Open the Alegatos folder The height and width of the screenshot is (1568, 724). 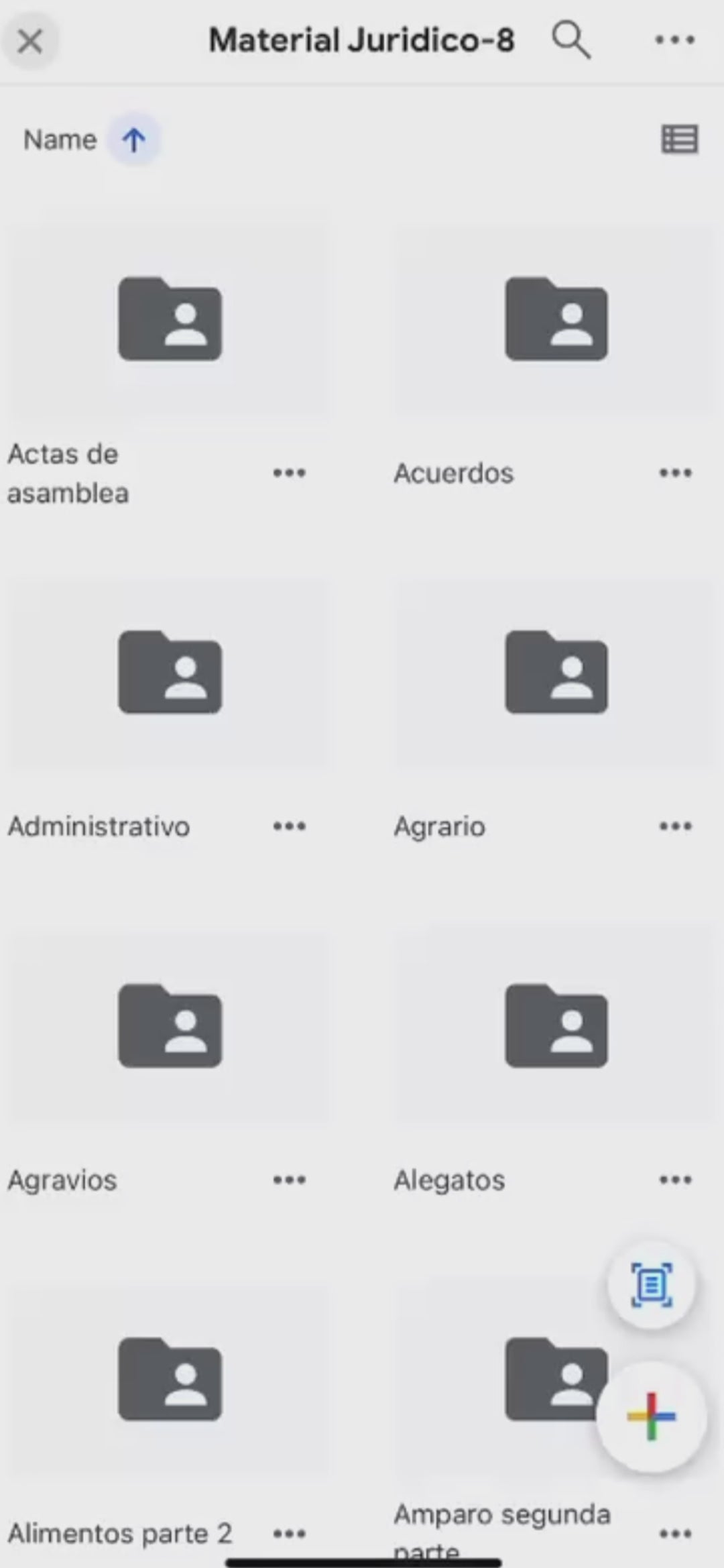click(556, 1026)
